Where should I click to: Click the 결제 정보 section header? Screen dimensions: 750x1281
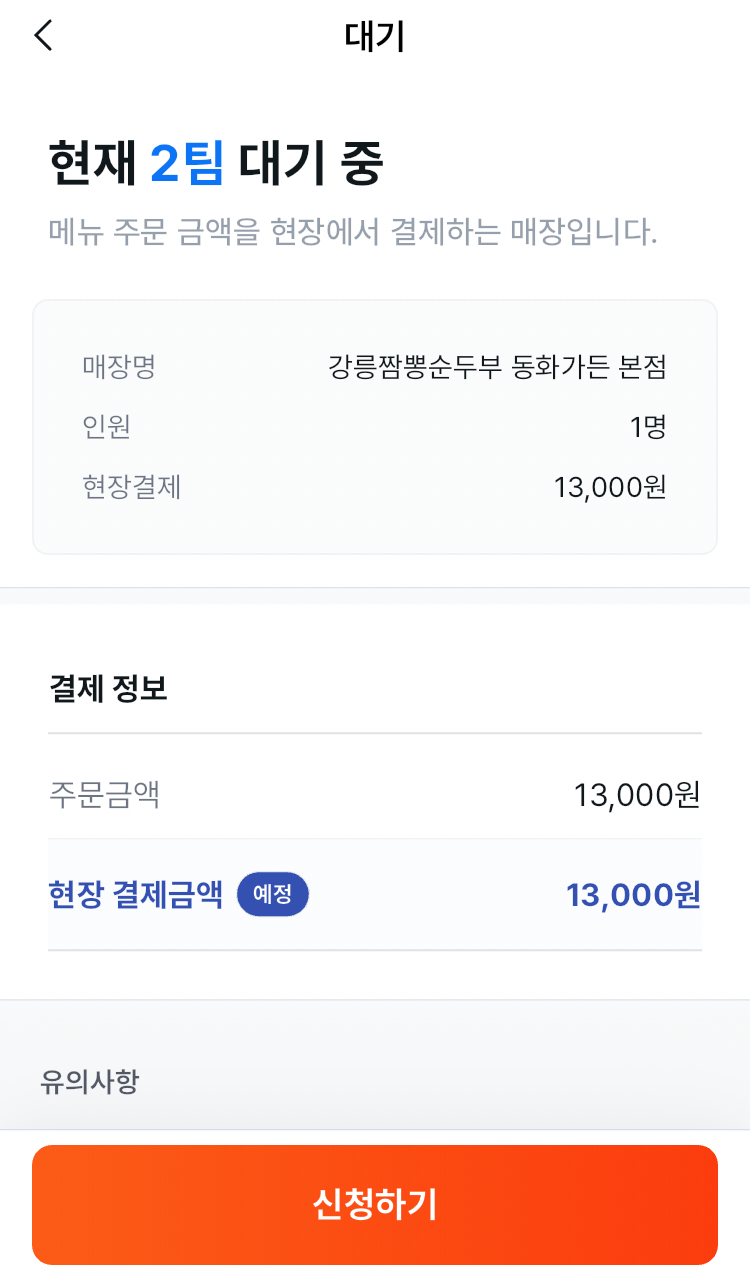click(103, 689)
